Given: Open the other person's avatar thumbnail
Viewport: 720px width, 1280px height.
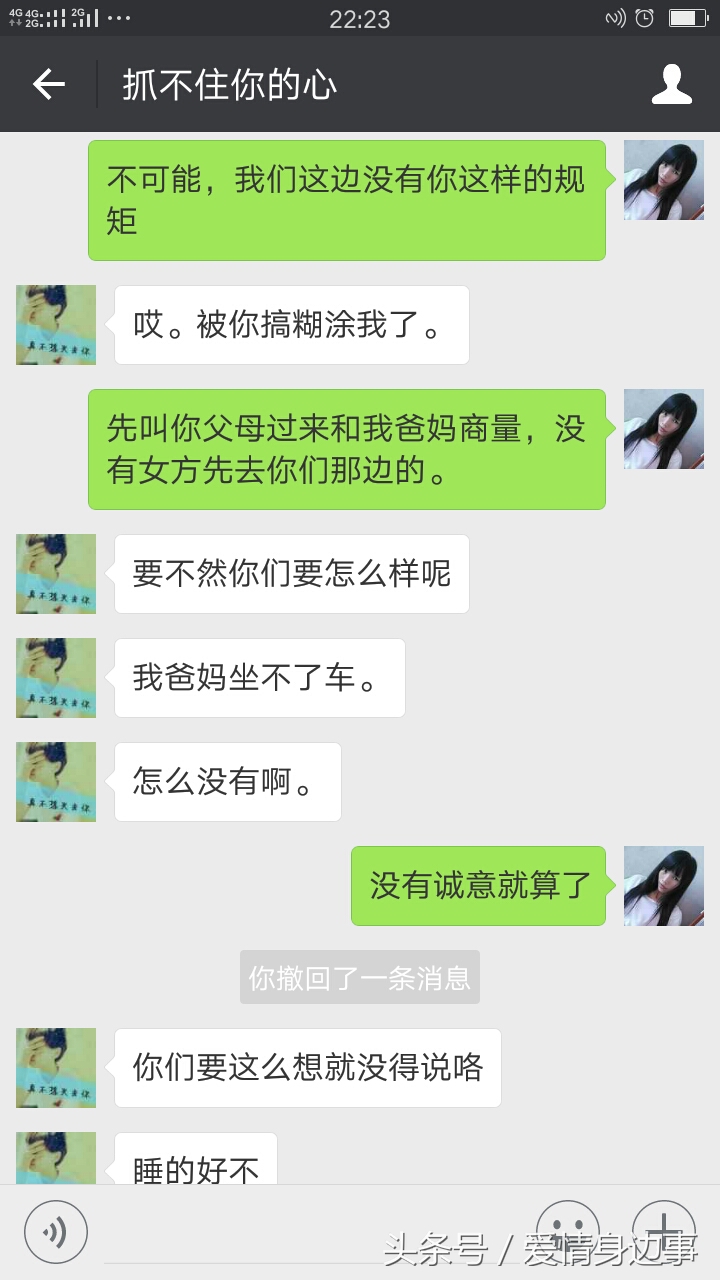Looking at the screenshot, I should pos(55,324).
